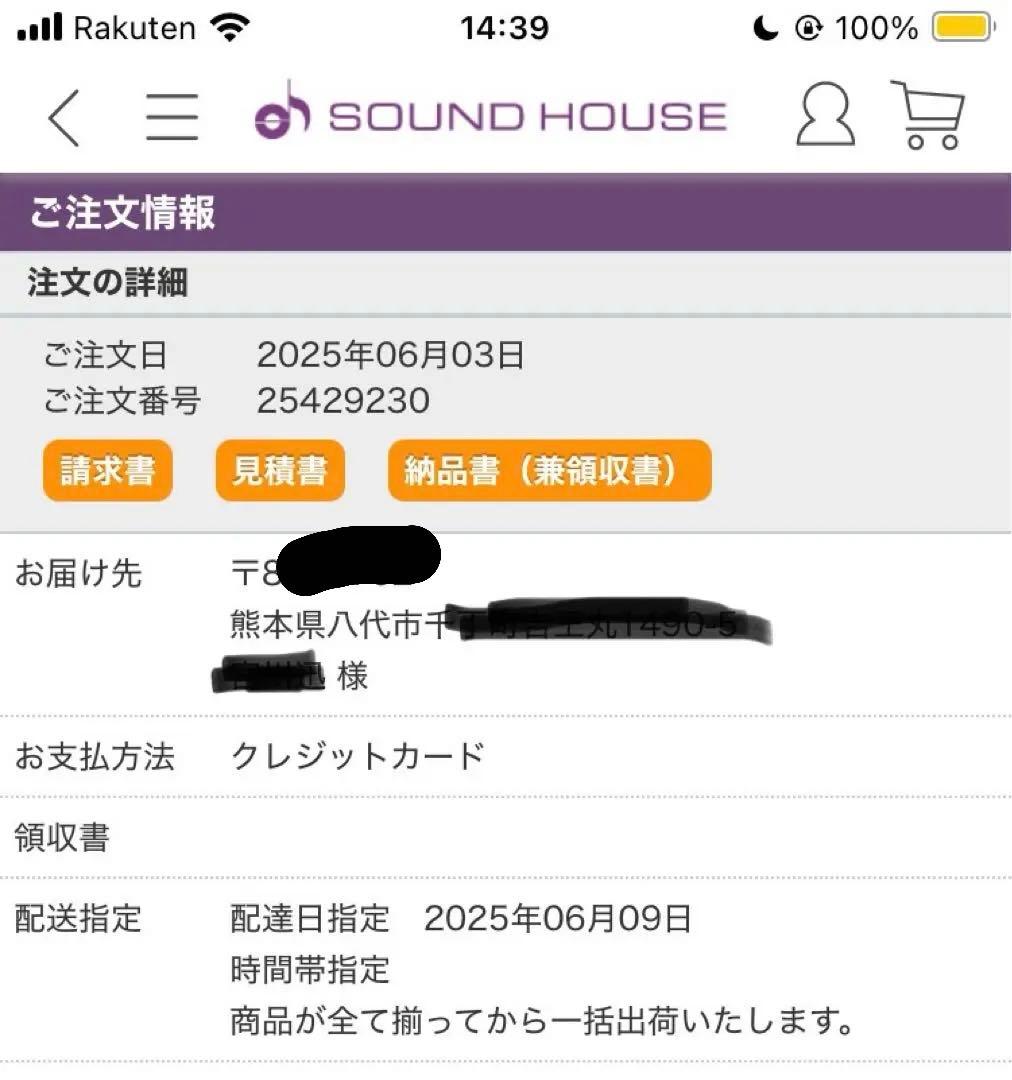Tap the cellular signal bars
Viewport: 1012px width, 1080px height.
tap(38, 27)
